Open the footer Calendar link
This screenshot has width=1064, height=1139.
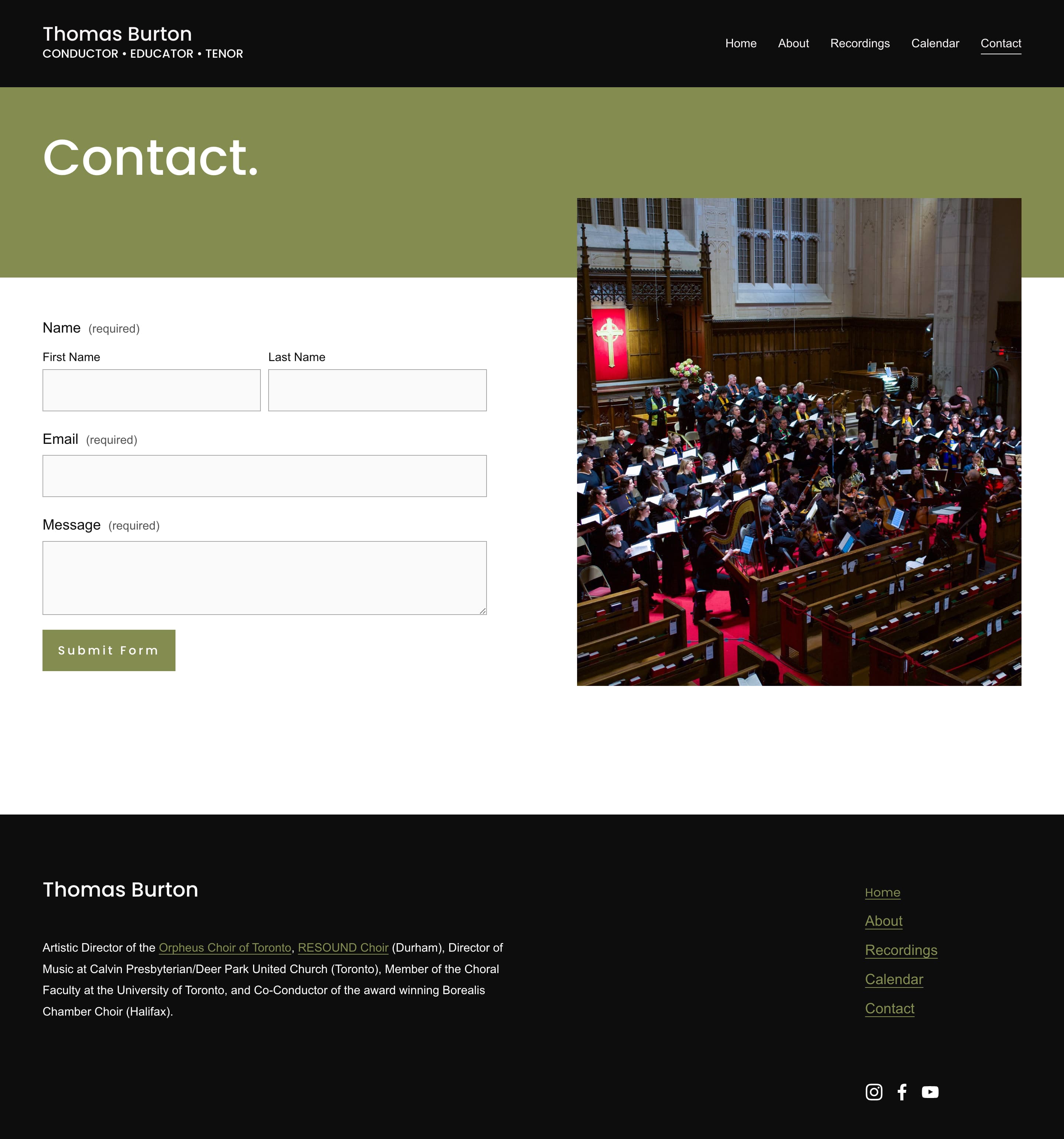[893, 979]
